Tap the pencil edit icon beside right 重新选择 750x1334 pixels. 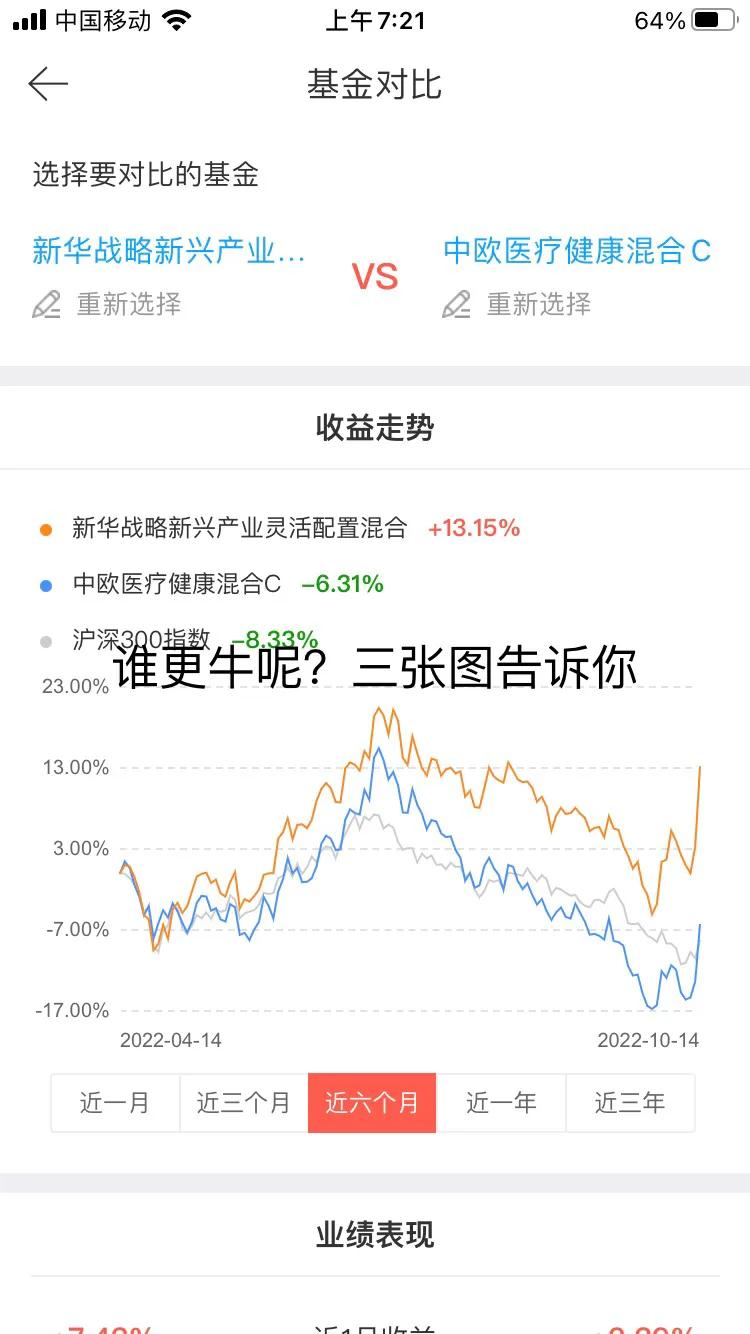click(x=457, y=305)
